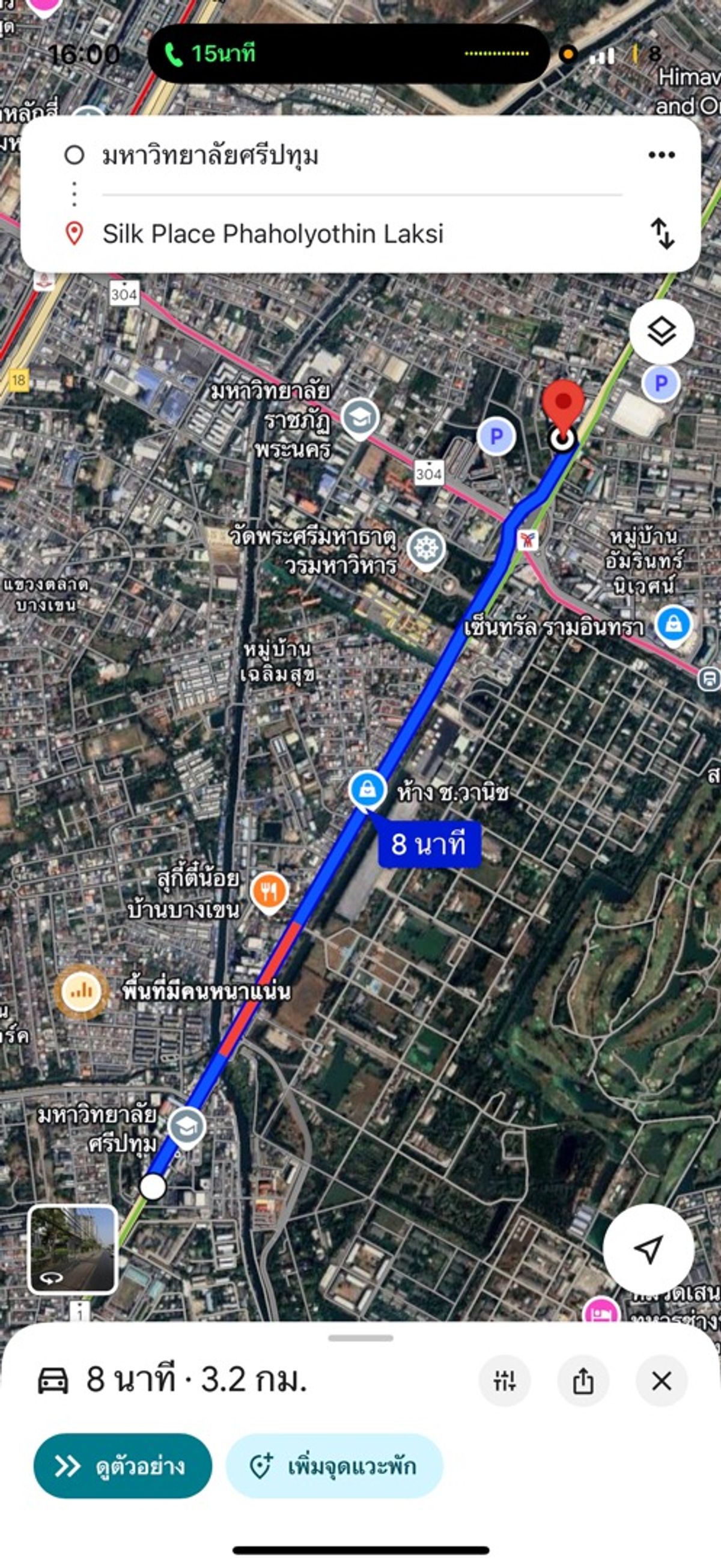Image resolution: width=721 pixels, height=1568 pixels.
Task: Open the three-dot route options menu
Action: (x=662, y=155)
